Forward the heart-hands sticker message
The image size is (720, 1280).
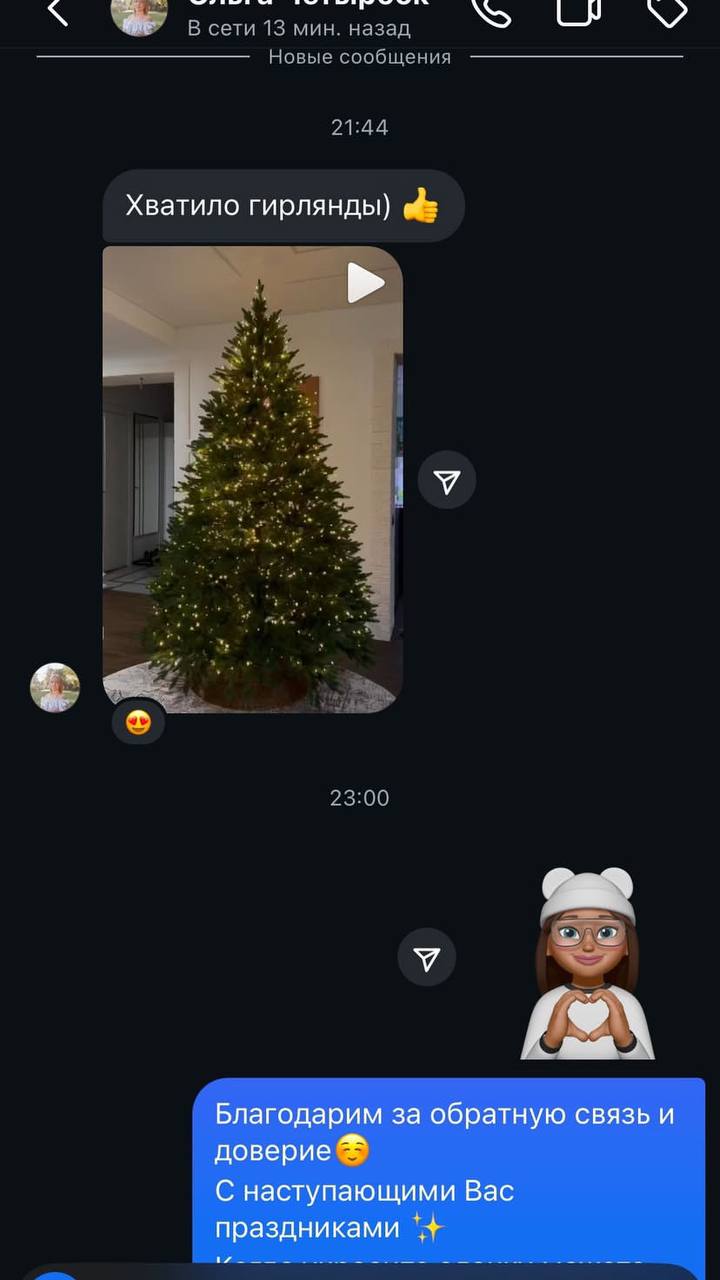point(427,959)
